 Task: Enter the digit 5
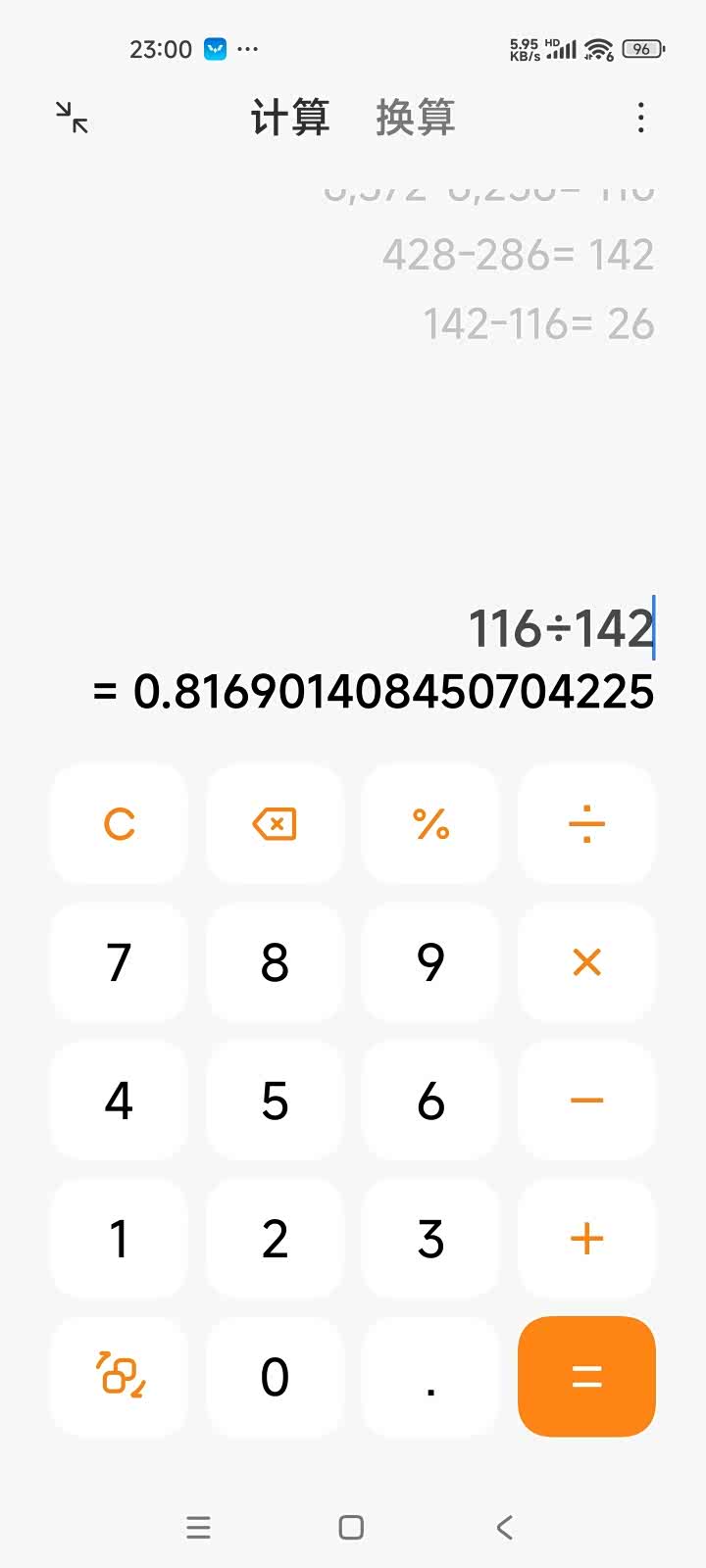(275, 1101)
